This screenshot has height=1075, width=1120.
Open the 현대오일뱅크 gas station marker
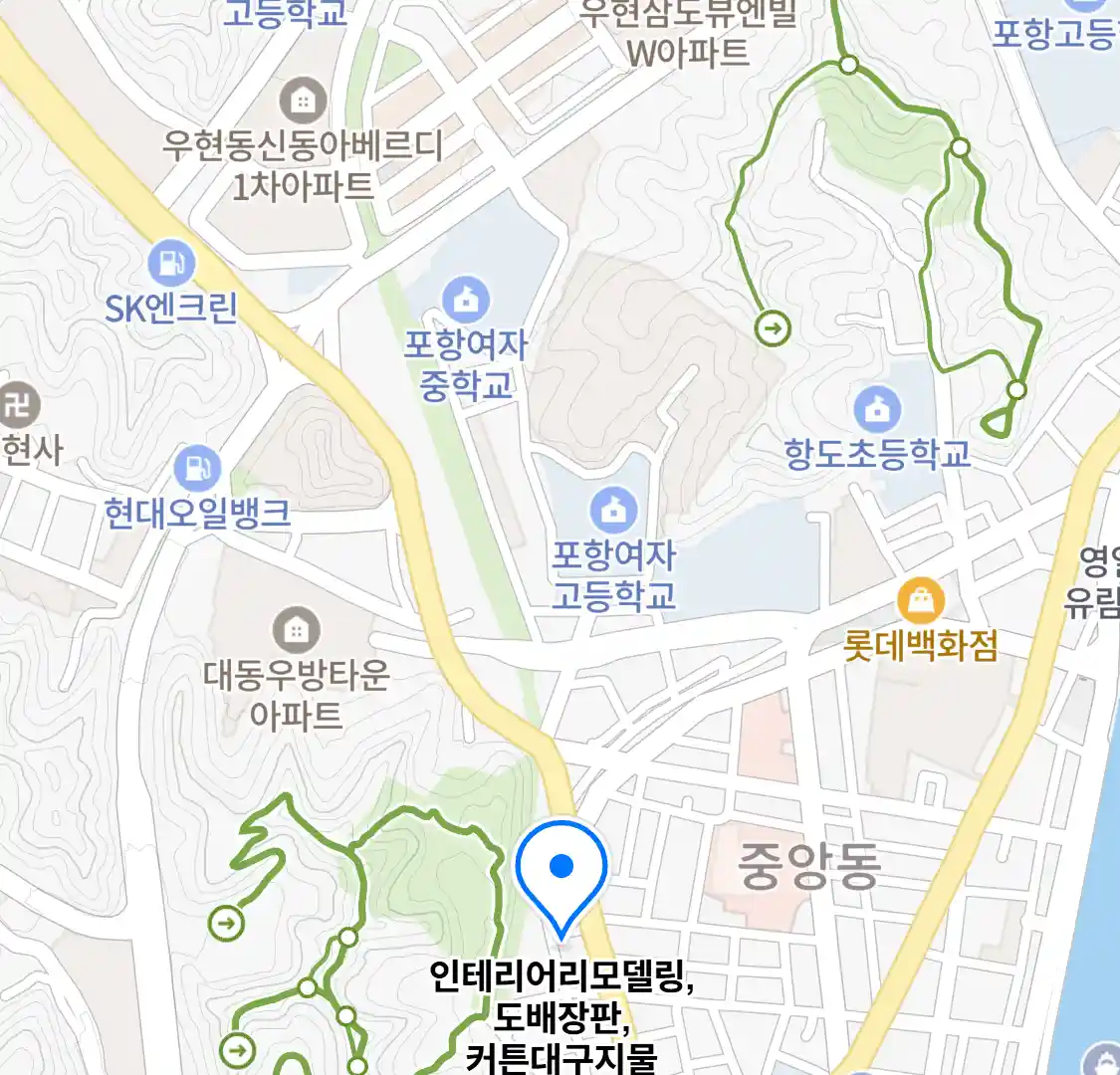point(197,469)
